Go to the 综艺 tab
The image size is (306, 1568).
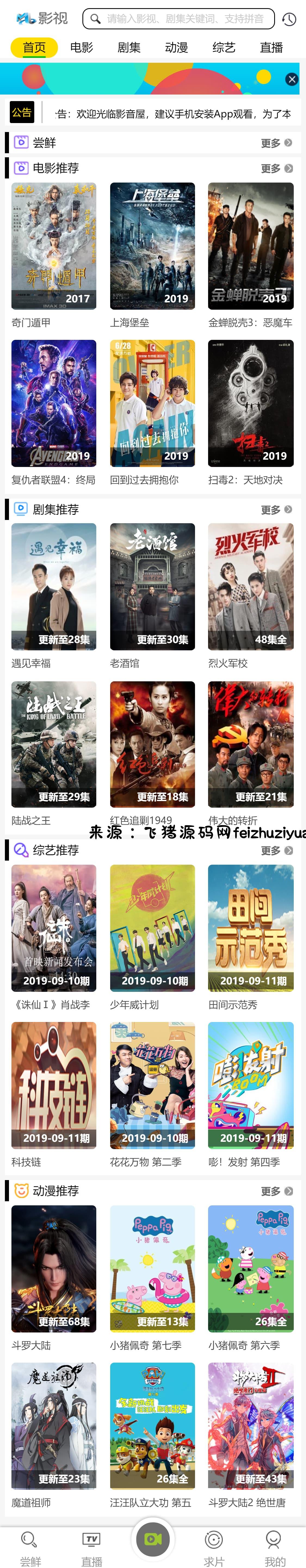(x=224, y=48)
